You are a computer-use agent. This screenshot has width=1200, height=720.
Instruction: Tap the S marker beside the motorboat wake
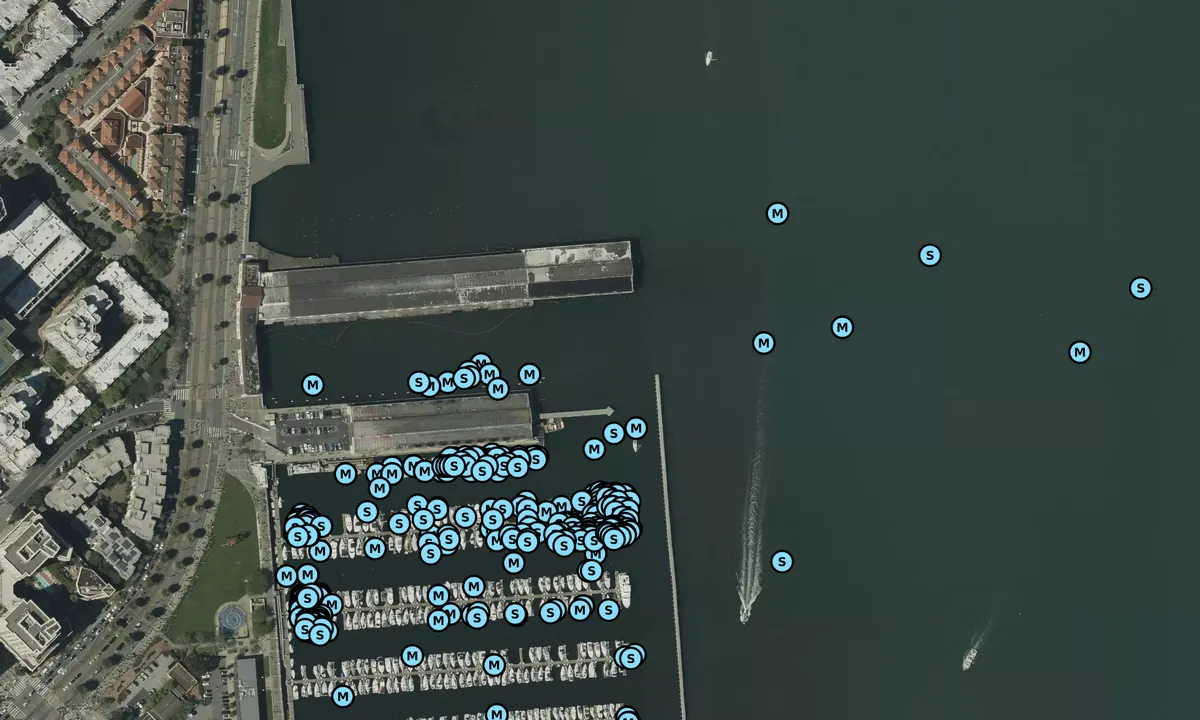click(x=782, y=562)
